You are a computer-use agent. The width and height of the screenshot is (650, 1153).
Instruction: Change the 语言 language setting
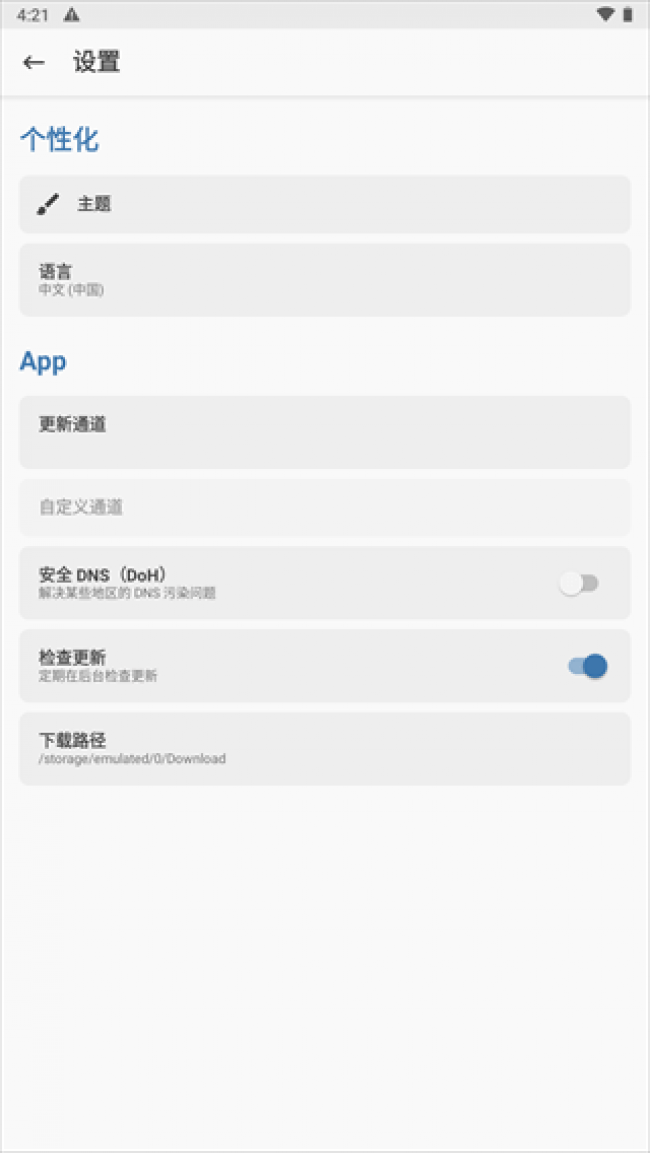click(324, 279)
